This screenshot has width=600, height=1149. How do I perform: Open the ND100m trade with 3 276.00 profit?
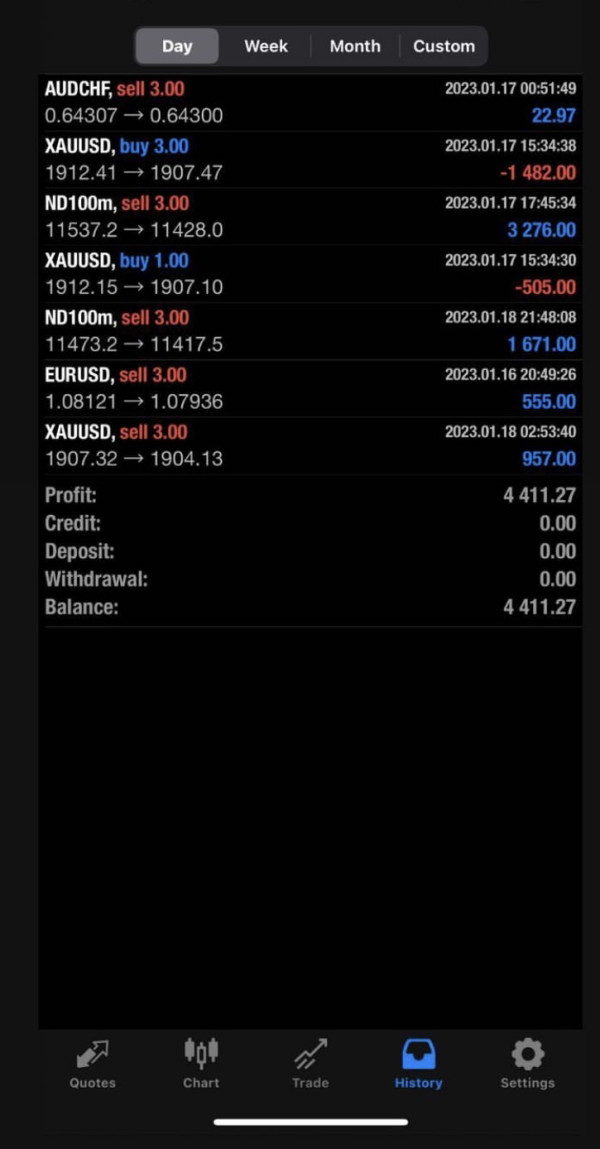click(310, 216)
